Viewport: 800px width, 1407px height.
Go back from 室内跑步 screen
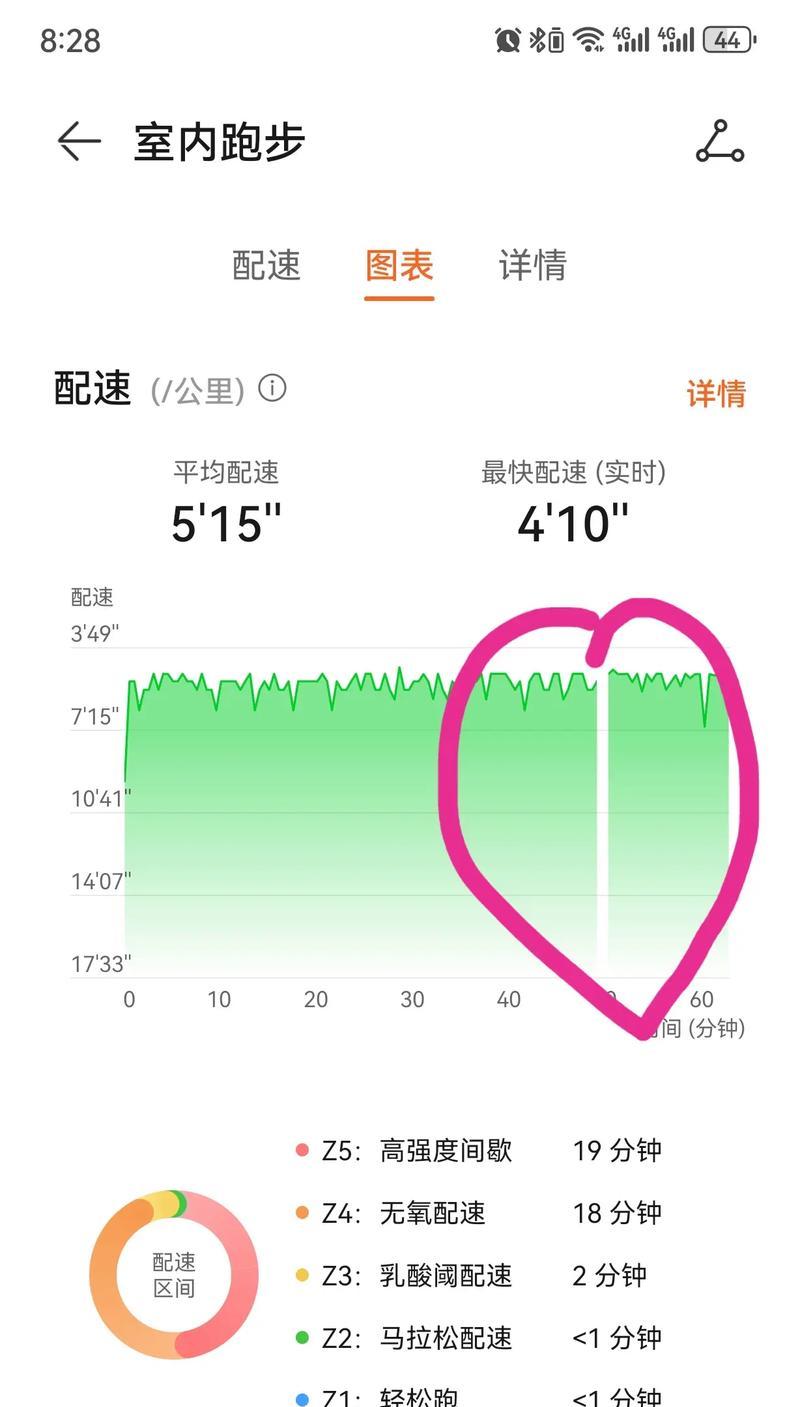(79, 142)
